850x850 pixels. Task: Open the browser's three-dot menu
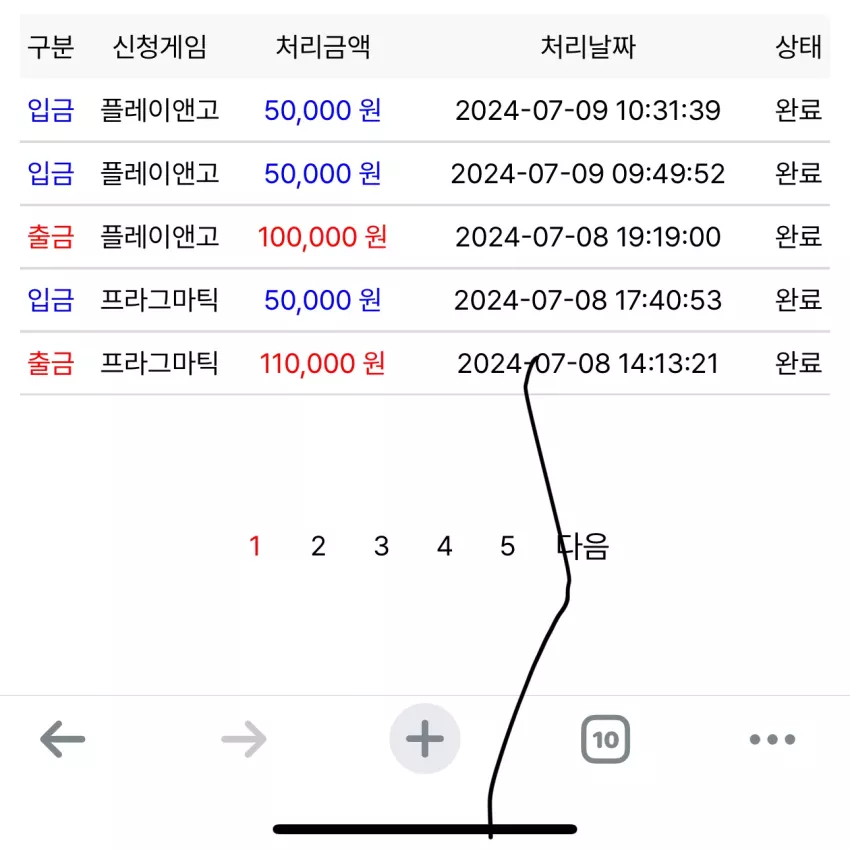point(772,739)
